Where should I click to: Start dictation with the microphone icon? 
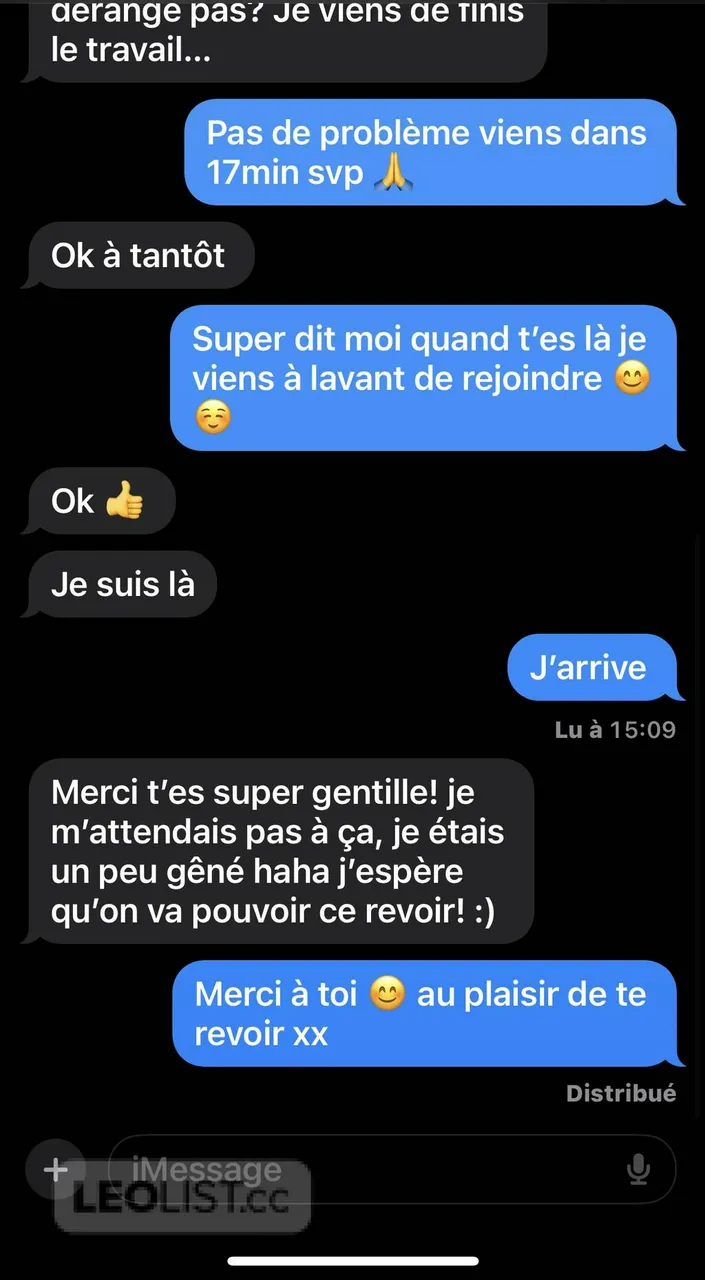point(637,1169)
